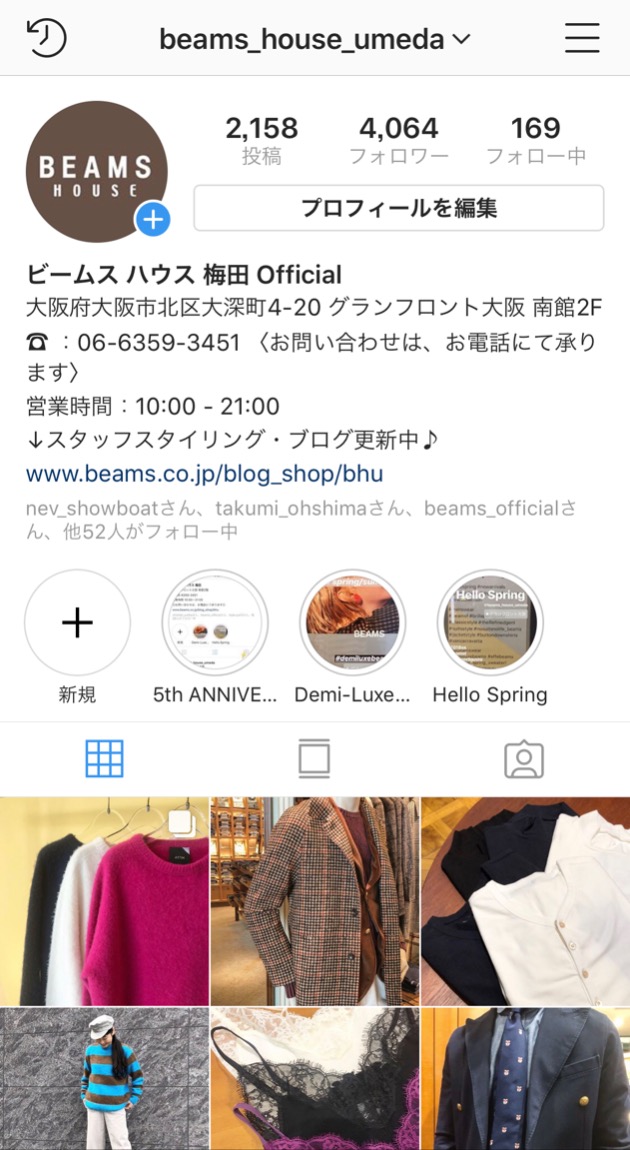Open the black lace camisole post
Image resolution: width=630 pixels, height=1150 pixels.
click(x=314, y=1080)
